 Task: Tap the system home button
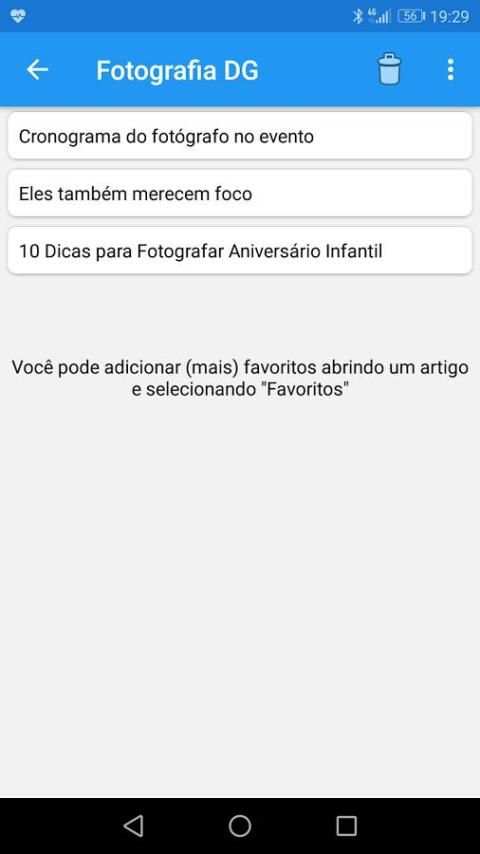click(240, 826)
